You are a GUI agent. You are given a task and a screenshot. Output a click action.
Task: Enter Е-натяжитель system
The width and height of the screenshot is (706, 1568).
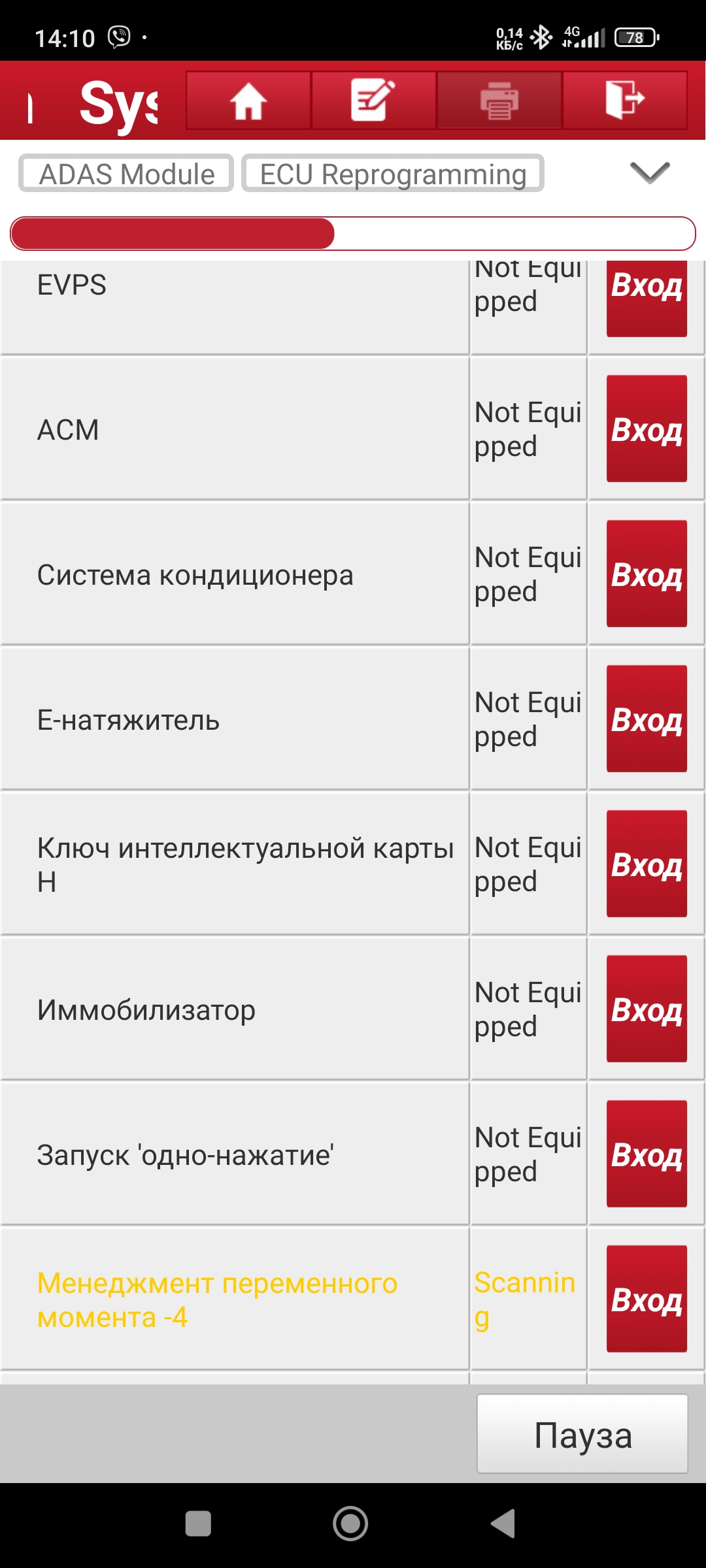[646, 719]
